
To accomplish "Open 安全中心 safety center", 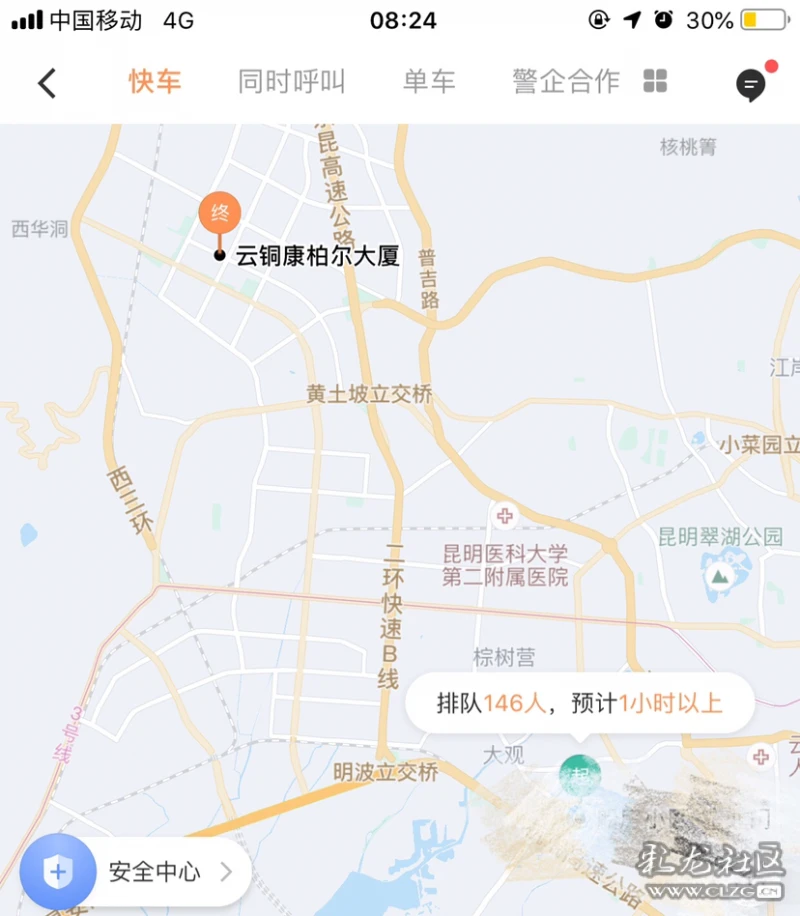I will tap(130, 871).
